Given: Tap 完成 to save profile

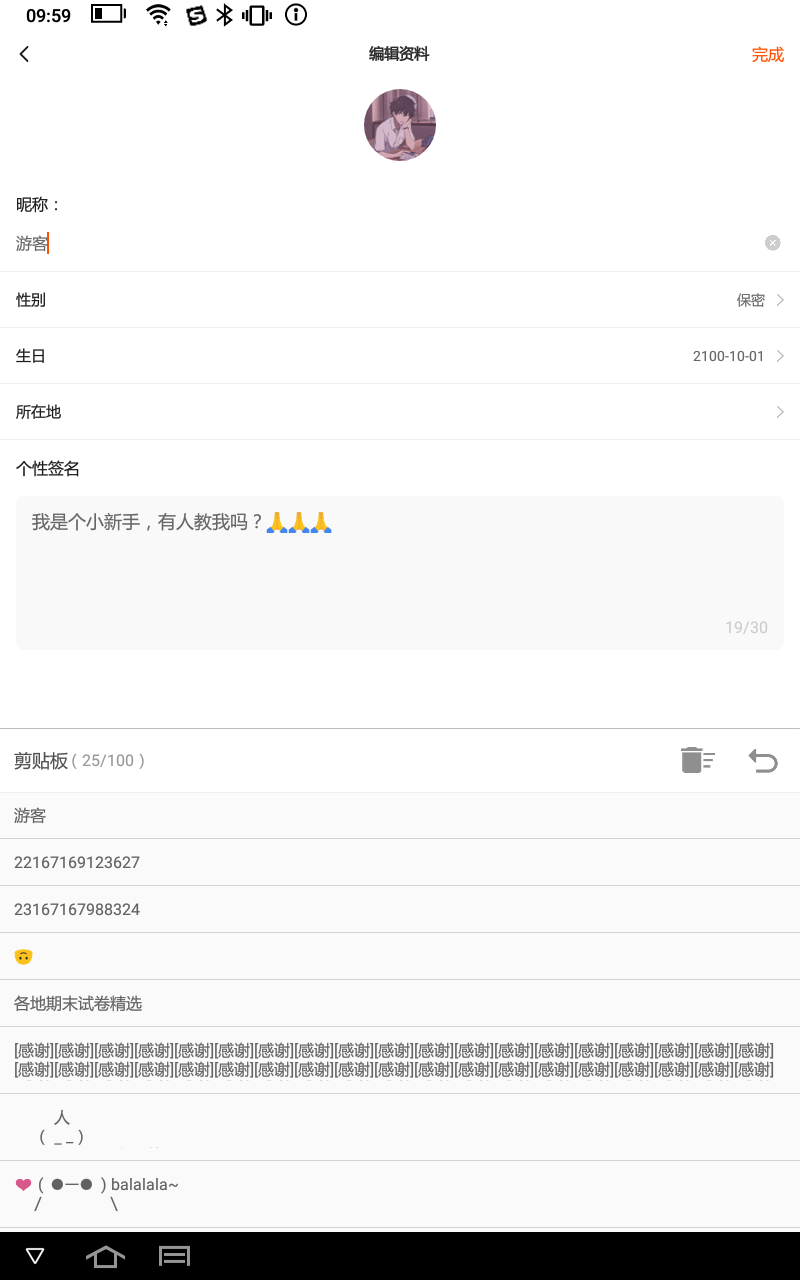Looking at the screenshot, I should (767, 55).
